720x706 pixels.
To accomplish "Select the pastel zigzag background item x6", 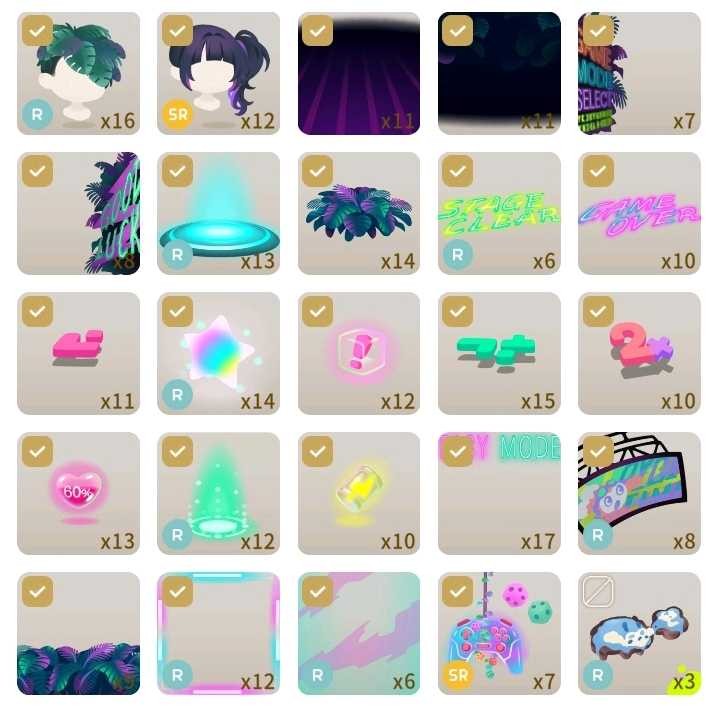I will pos(359,633).
